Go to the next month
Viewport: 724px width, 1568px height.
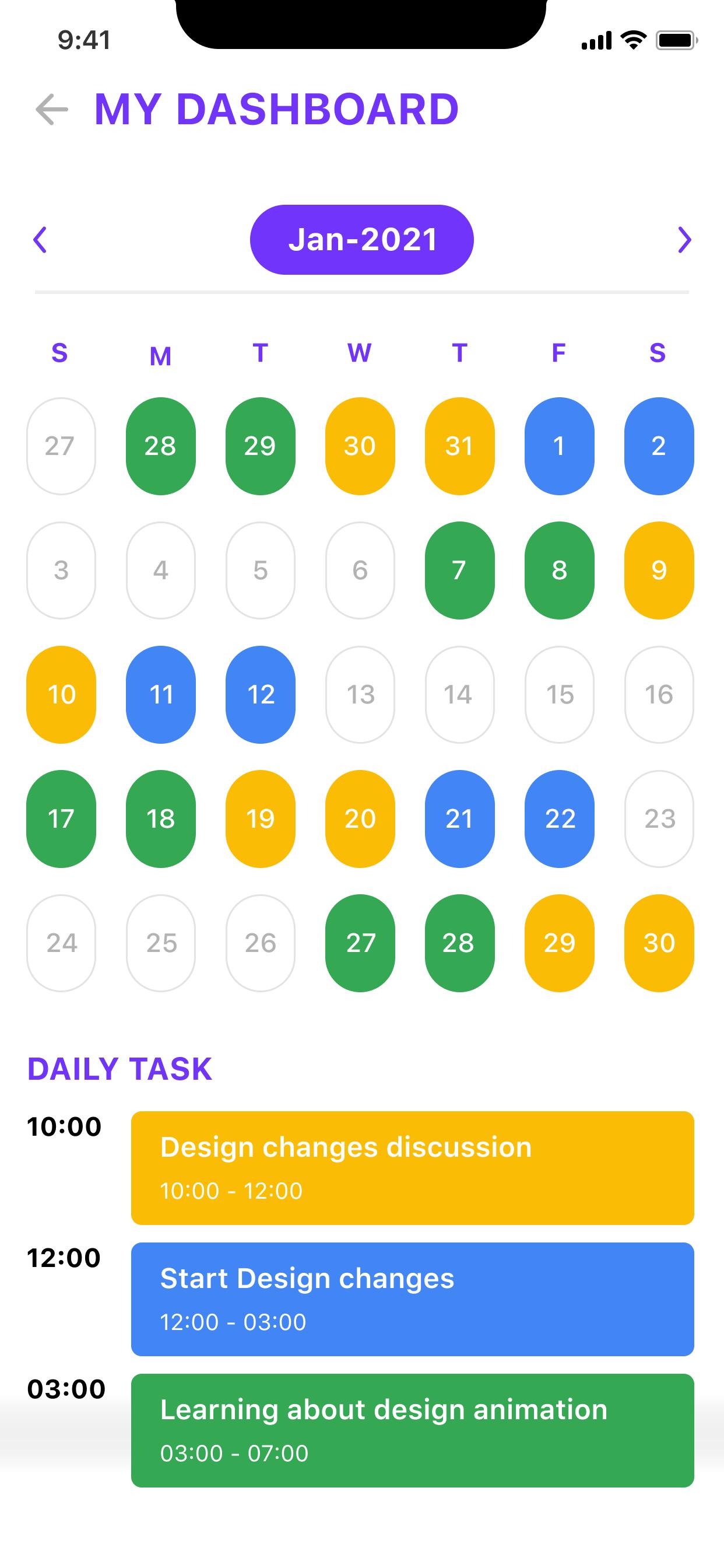click(x=684, y=240)
